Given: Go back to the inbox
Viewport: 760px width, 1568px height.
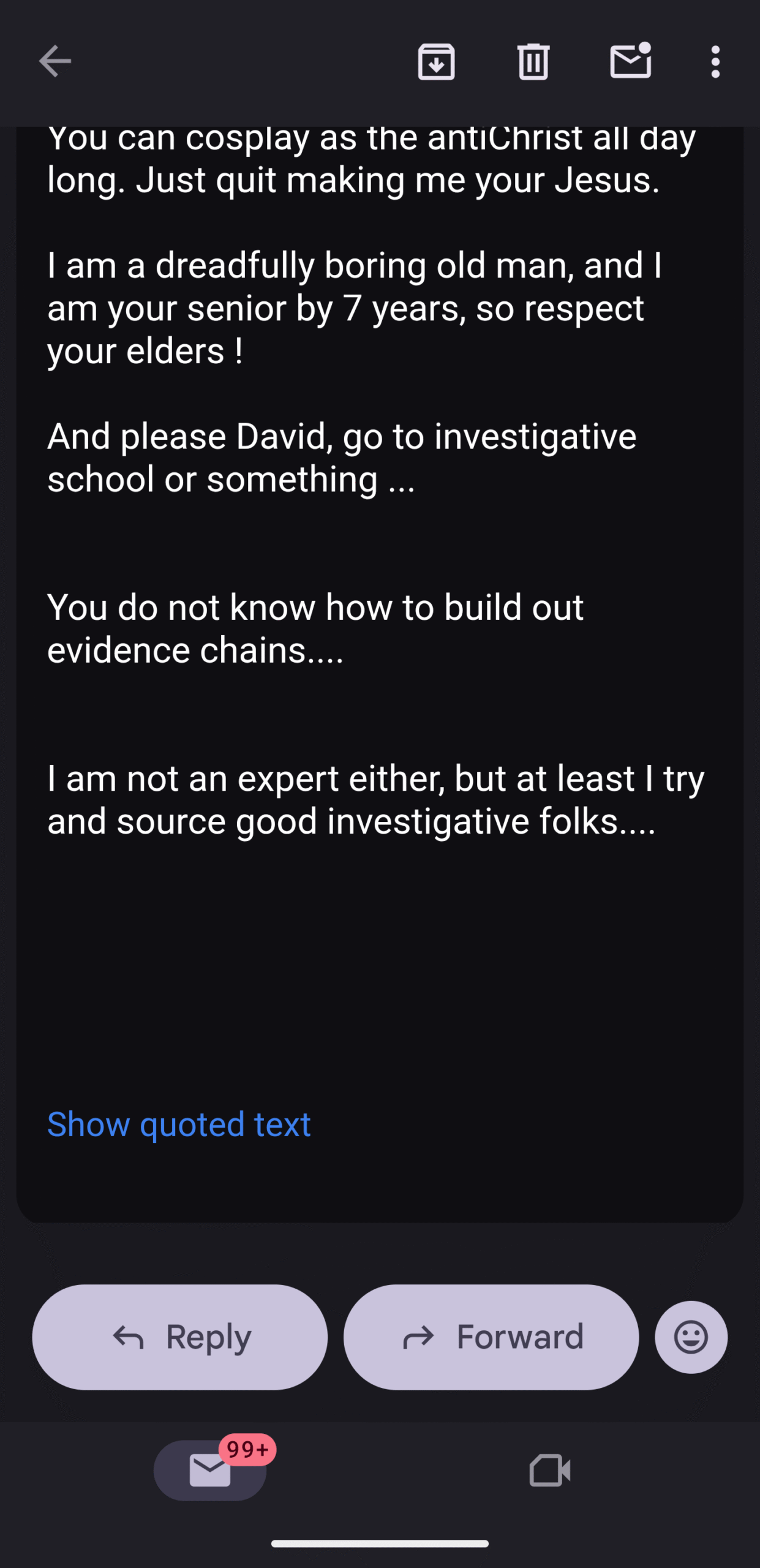Looking at the screenshot, I should pos(55,61).
